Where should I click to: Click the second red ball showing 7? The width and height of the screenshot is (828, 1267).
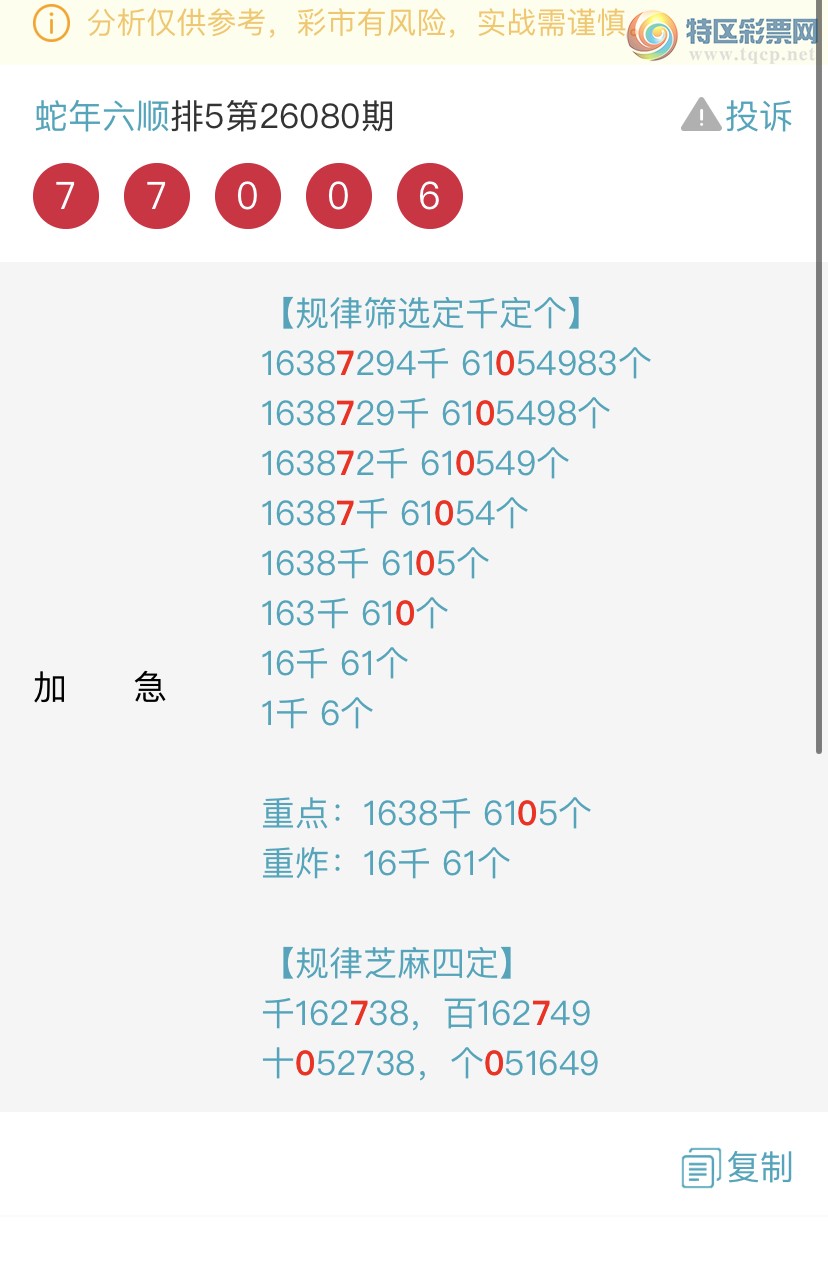156,196
